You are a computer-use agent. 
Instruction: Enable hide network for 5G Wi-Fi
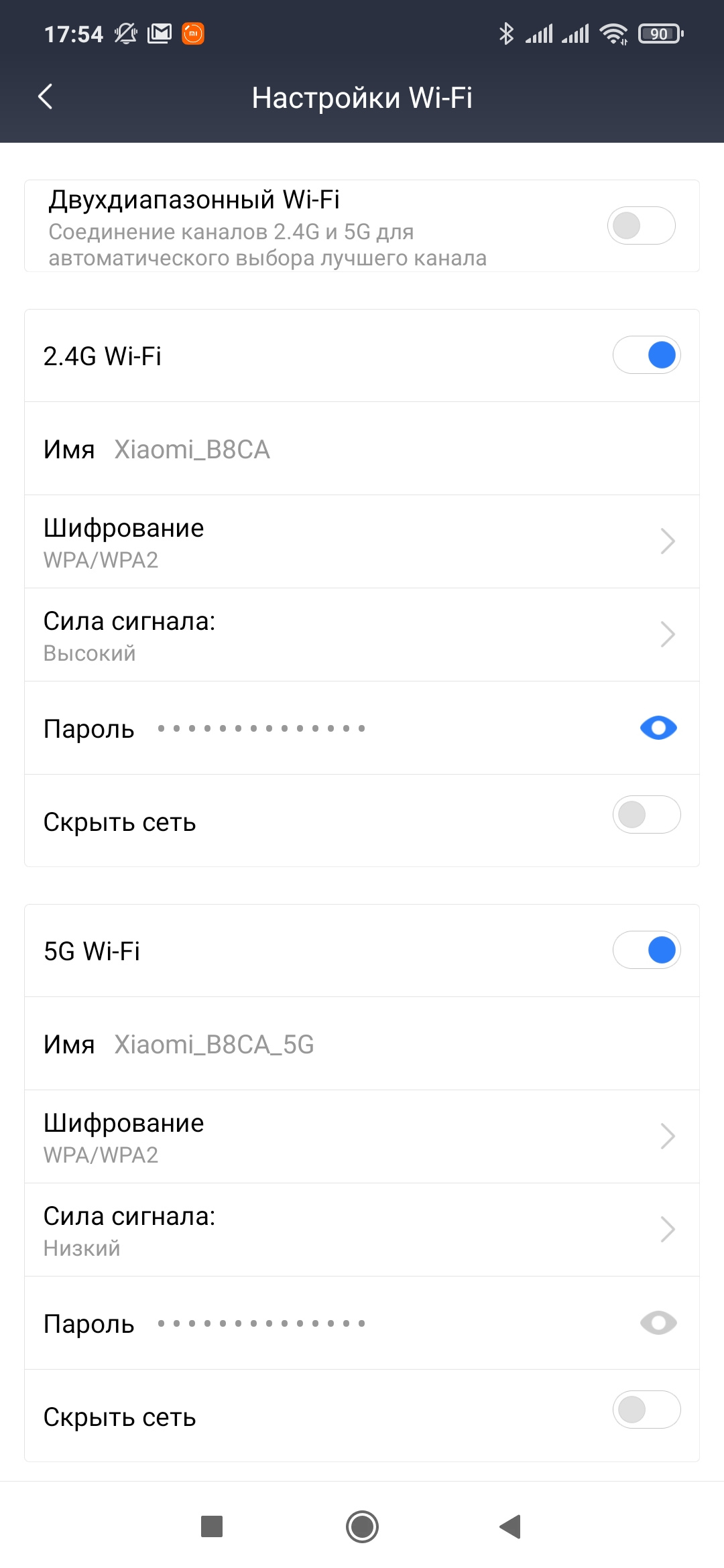point(646,1410)
